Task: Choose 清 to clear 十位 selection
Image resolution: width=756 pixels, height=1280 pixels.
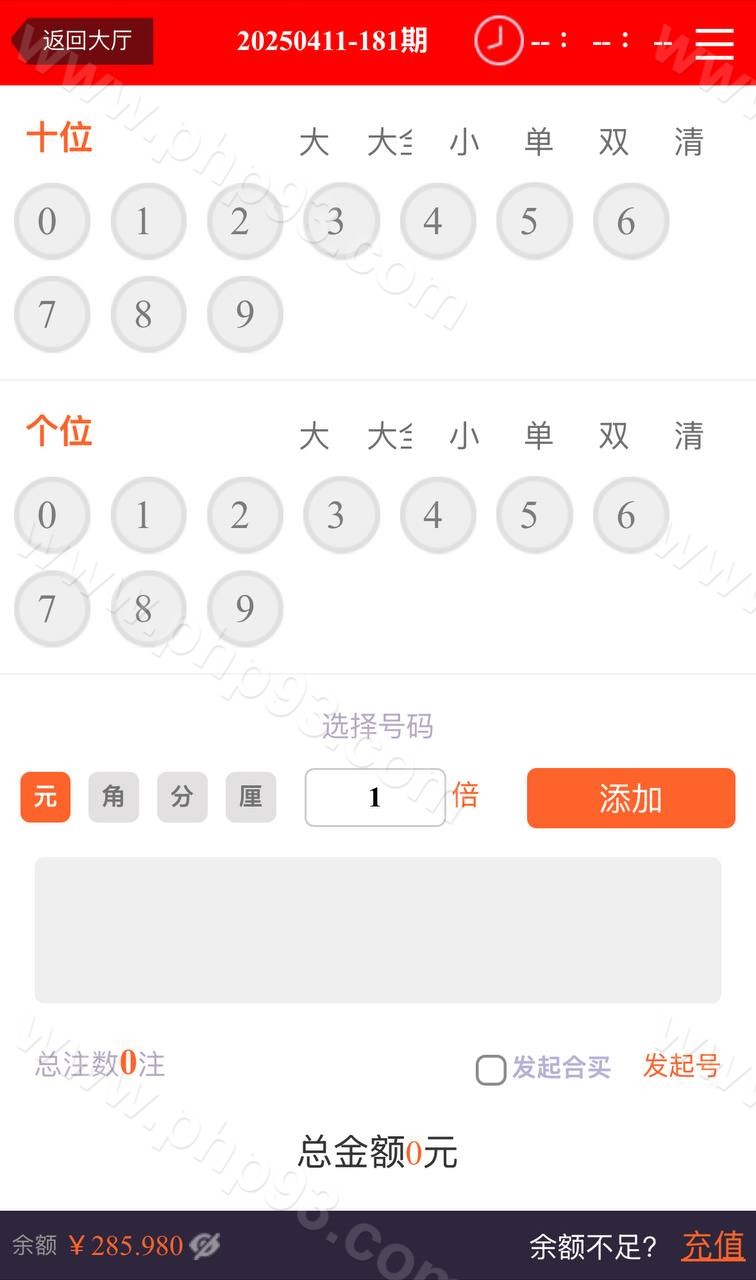Action: point(688,143)
